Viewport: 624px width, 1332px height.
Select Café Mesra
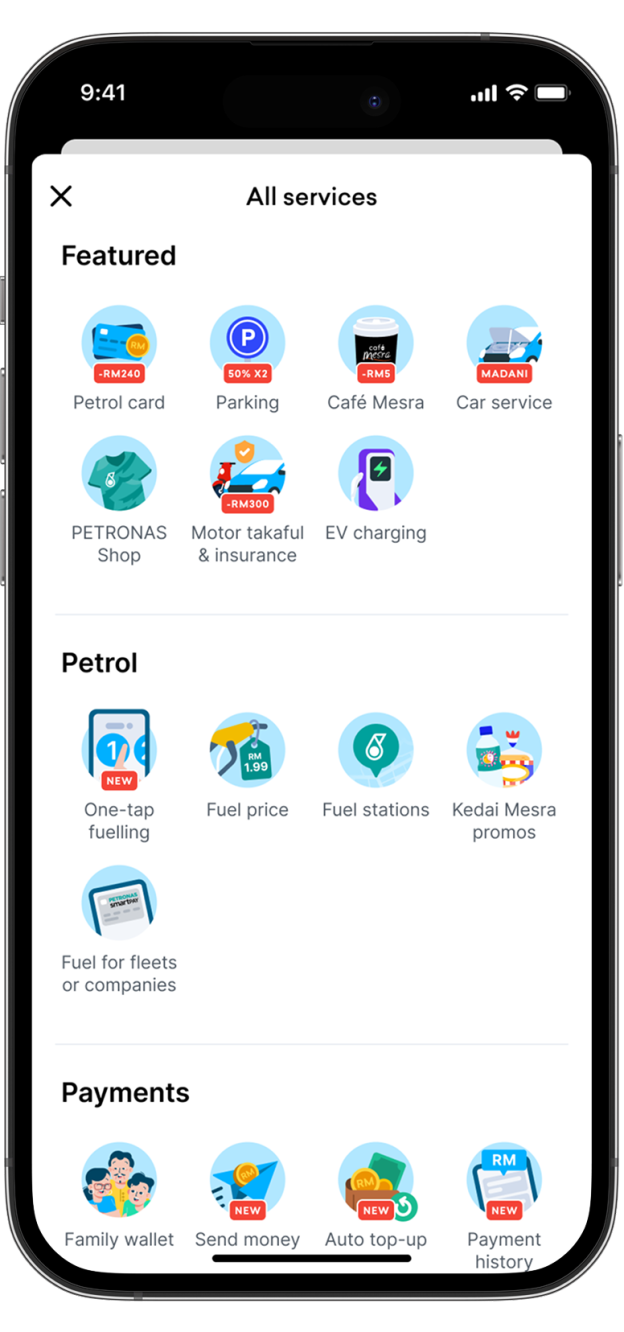(x=375, y=346)
